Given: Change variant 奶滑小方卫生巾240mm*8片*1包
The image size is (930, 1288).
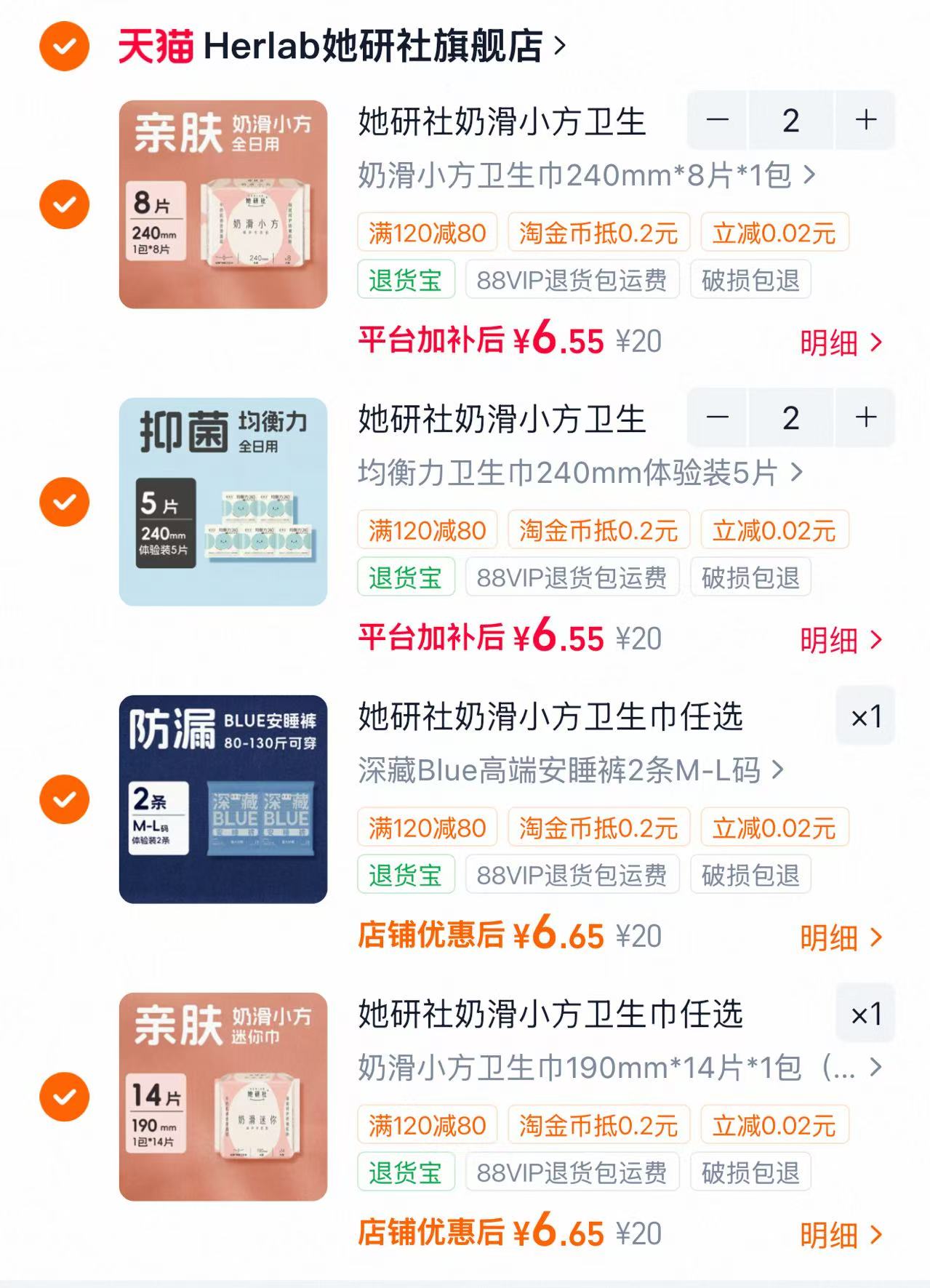Looking at the screenshot, I should (587, 175).
